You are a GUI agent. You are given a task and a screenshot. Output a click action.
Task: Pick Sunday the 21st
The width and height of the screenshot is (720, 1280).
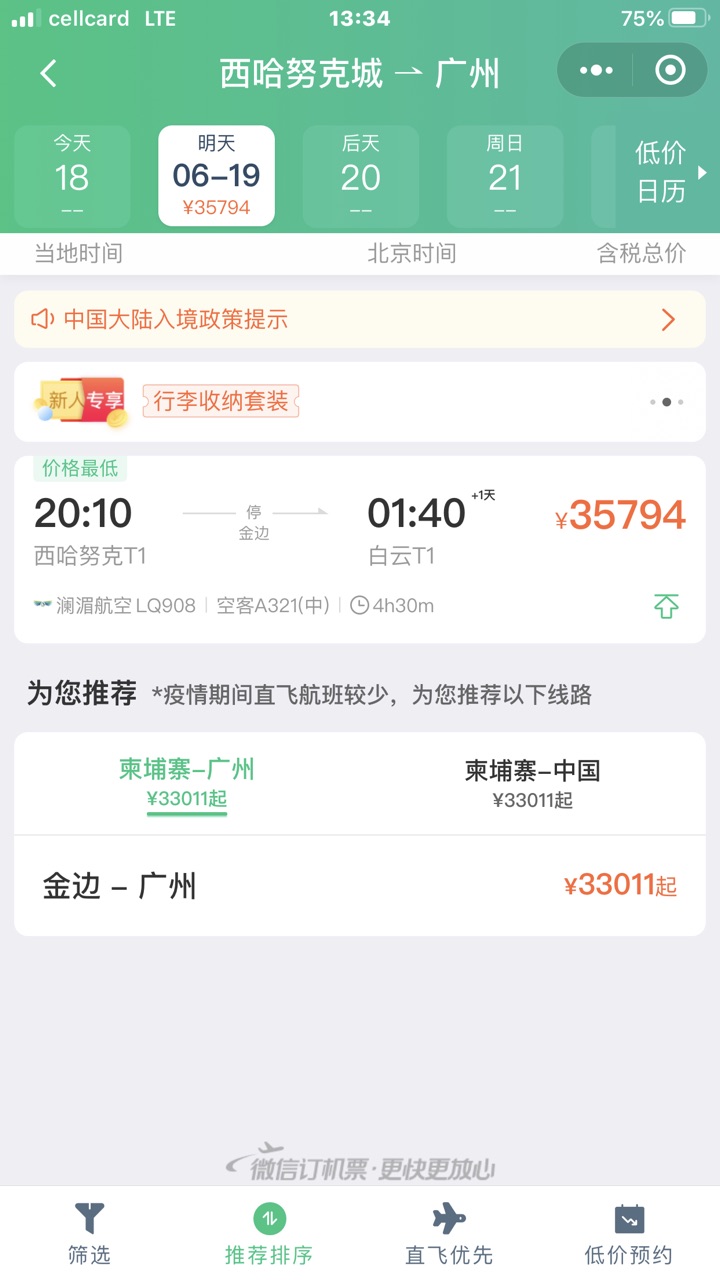click(504, 176)
